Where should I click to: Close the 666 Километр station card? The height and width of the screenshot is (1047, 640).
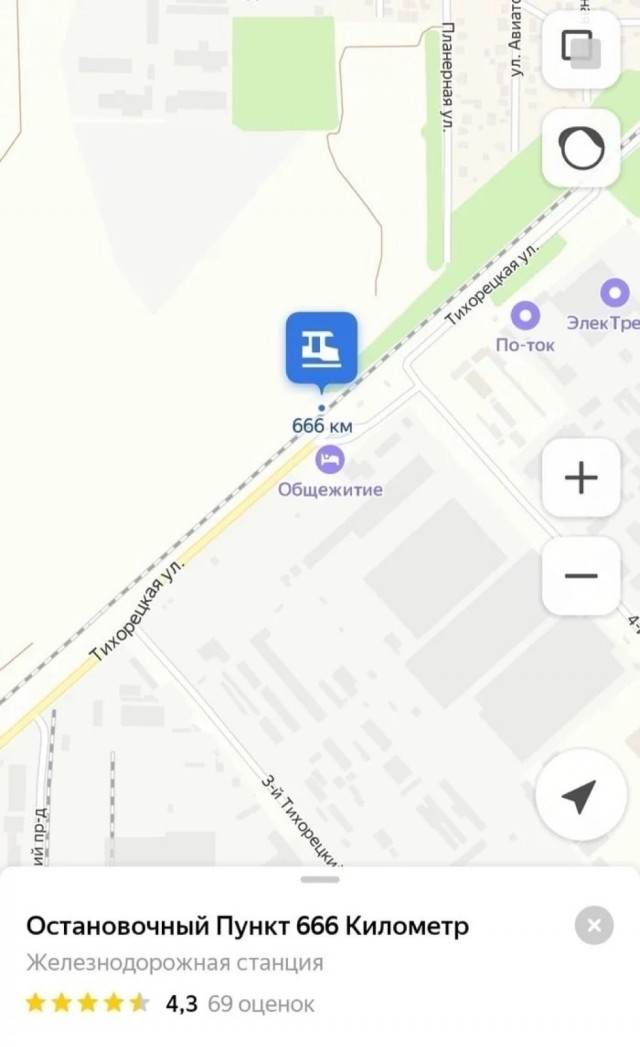click(x=594, y=925)
